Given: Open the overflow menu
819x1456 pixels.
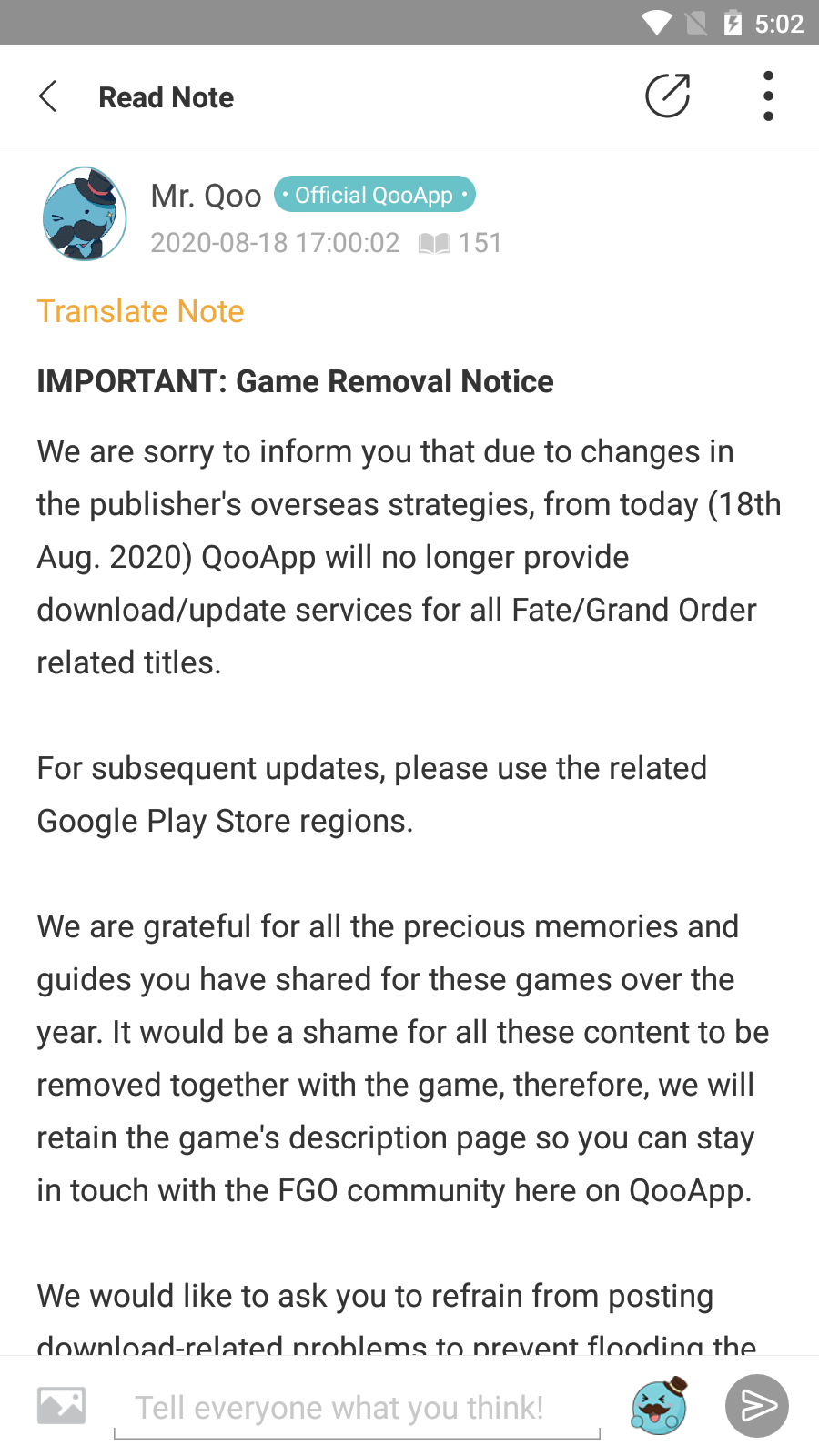Looking at the screenshot, I should (768, 96).
